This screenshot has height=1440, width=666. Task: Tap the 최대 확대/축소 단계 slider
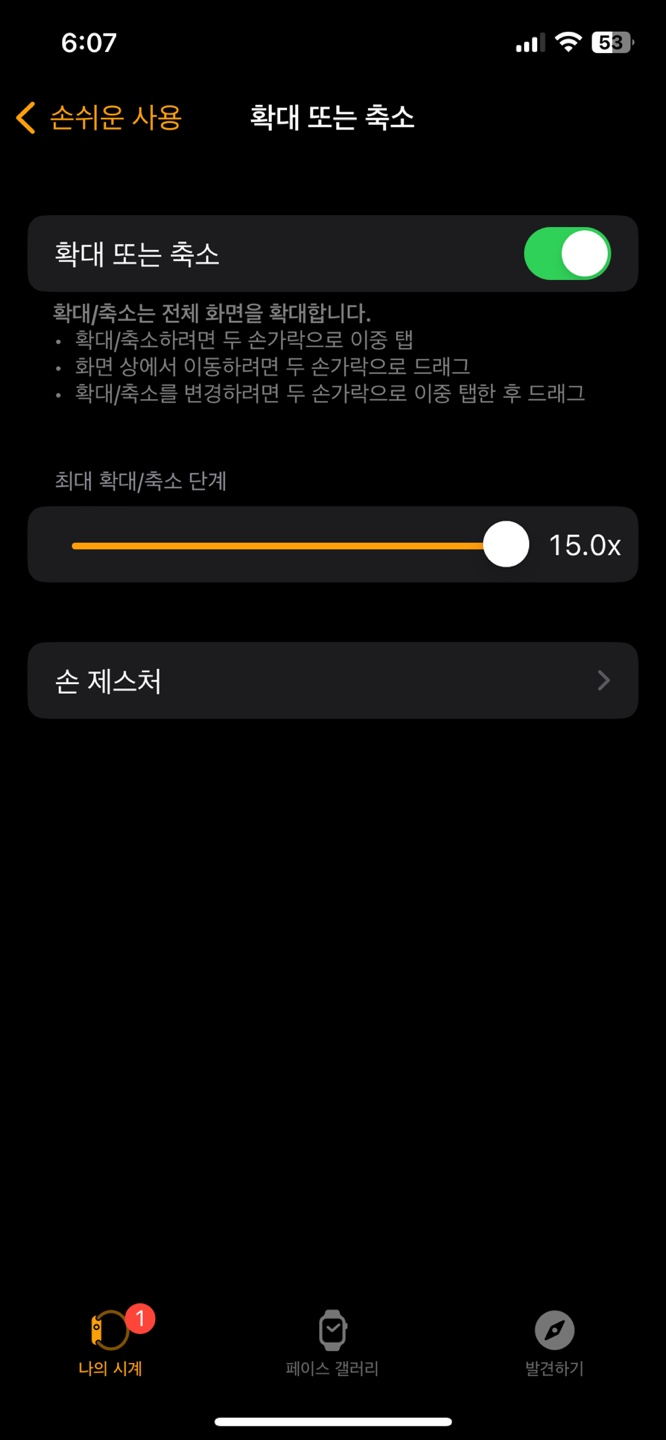[x=300, y=545]
